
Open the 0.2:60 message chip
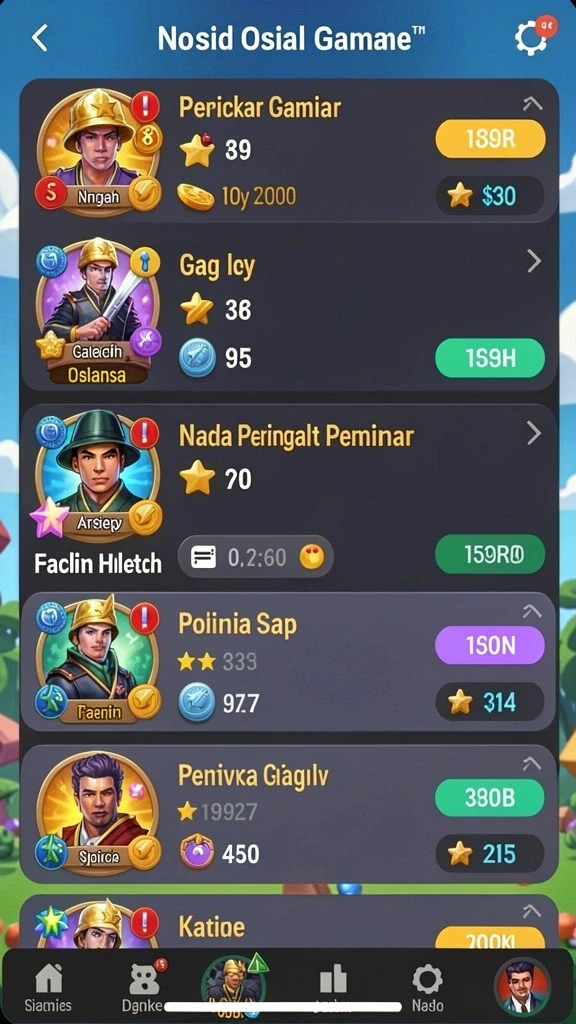tap(255, 557)
